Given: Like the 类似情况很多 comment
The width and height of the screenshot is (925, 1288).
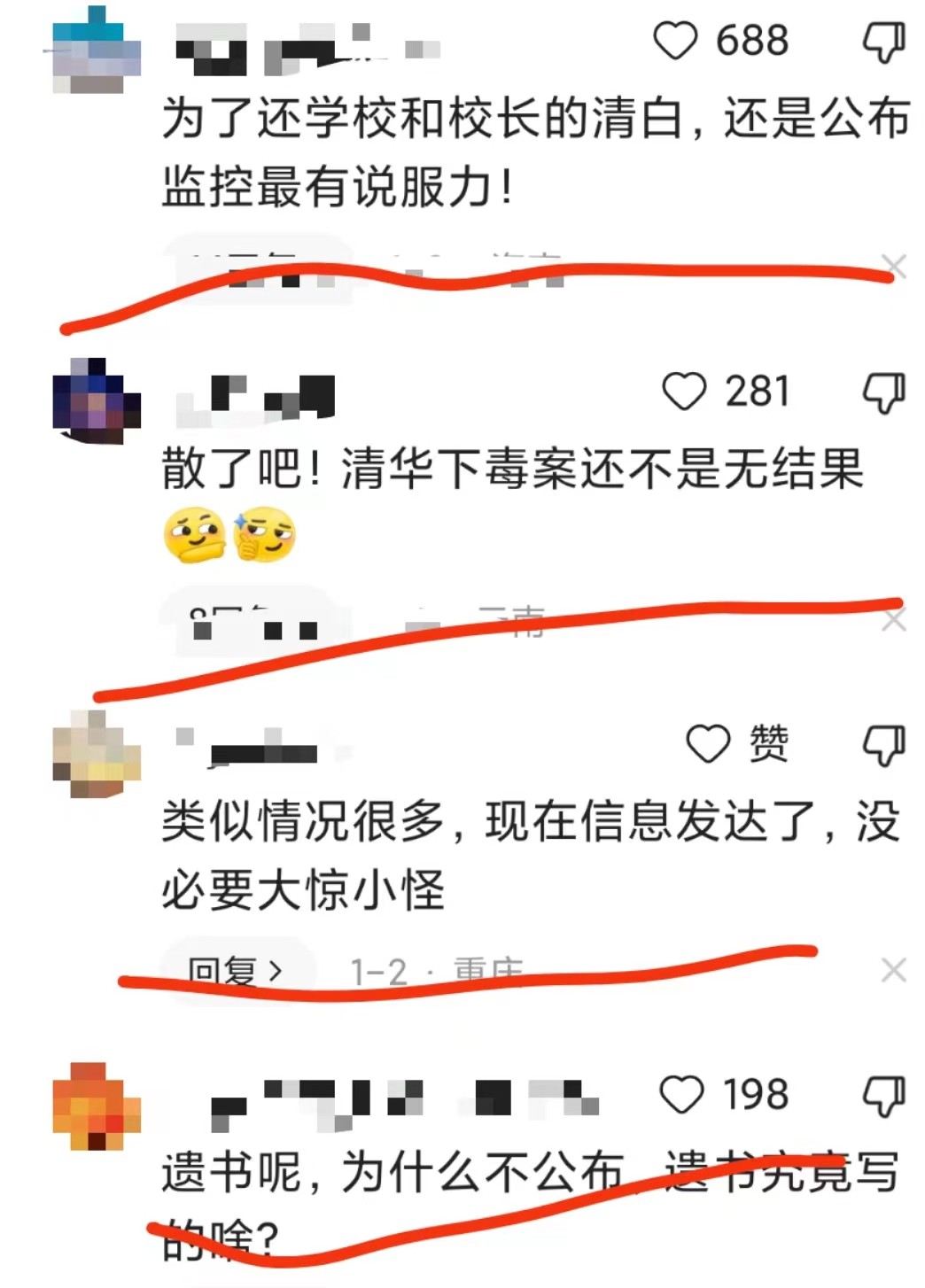Looking at the screenshot, I should coord(708,743).
